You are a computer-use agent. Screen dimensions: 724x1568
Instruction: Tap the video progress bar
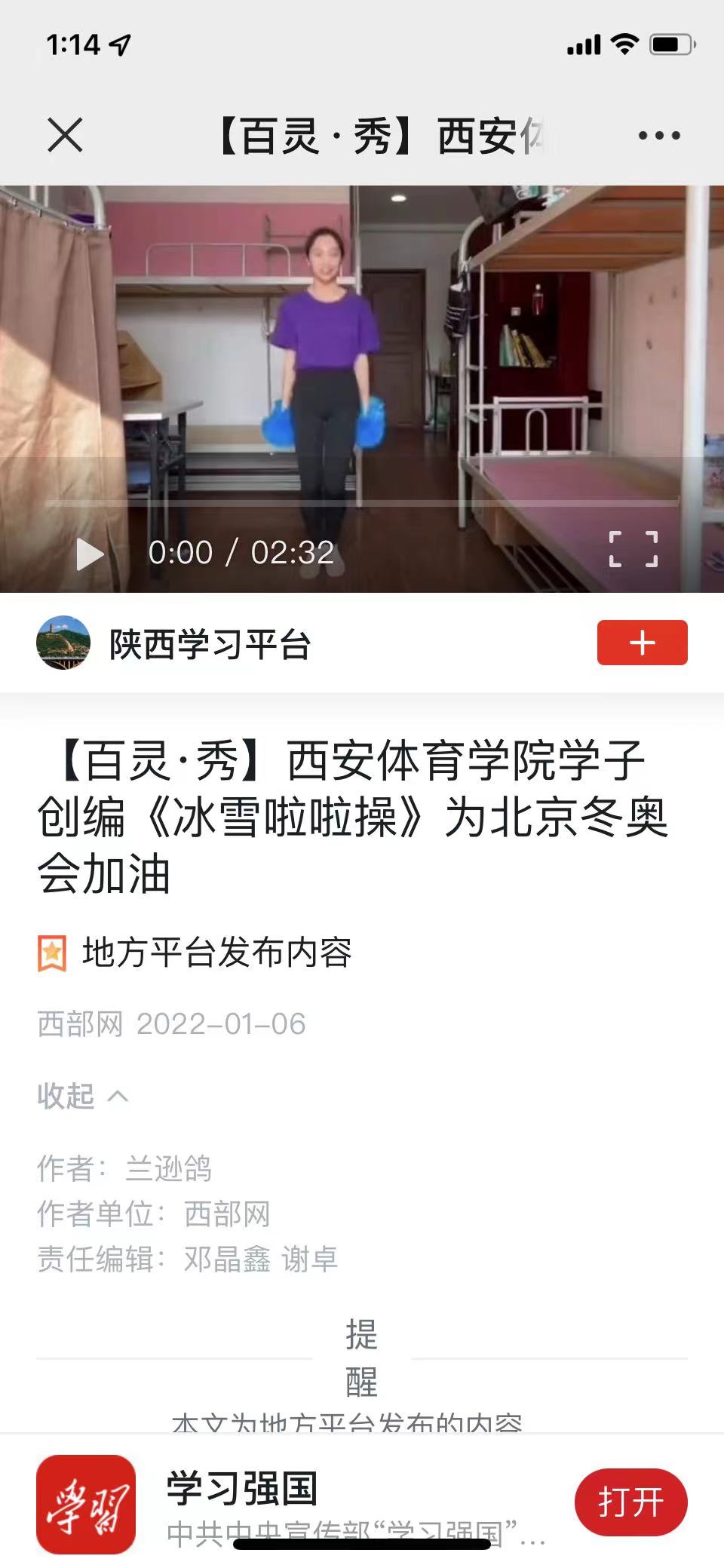coord(362,502)
